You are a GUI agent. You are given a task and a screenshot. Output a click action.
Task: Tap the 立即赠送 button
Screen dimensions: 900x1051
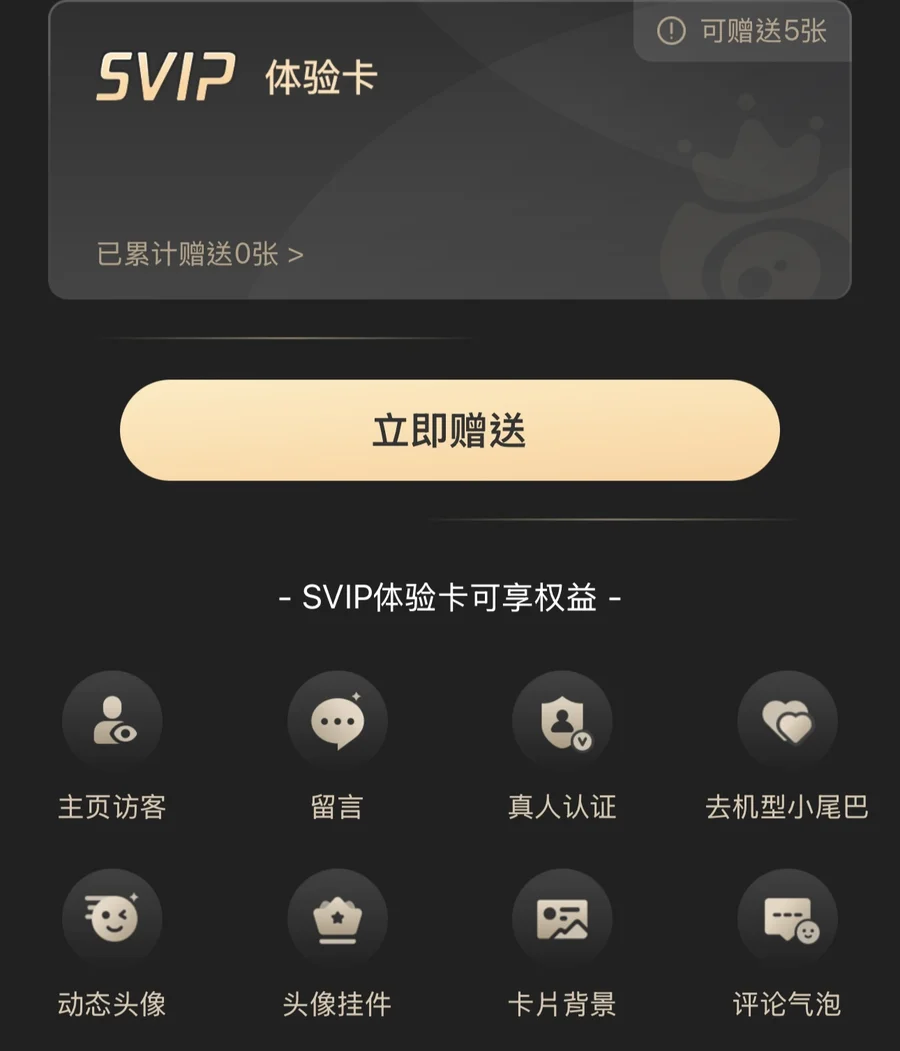[449, 430]
